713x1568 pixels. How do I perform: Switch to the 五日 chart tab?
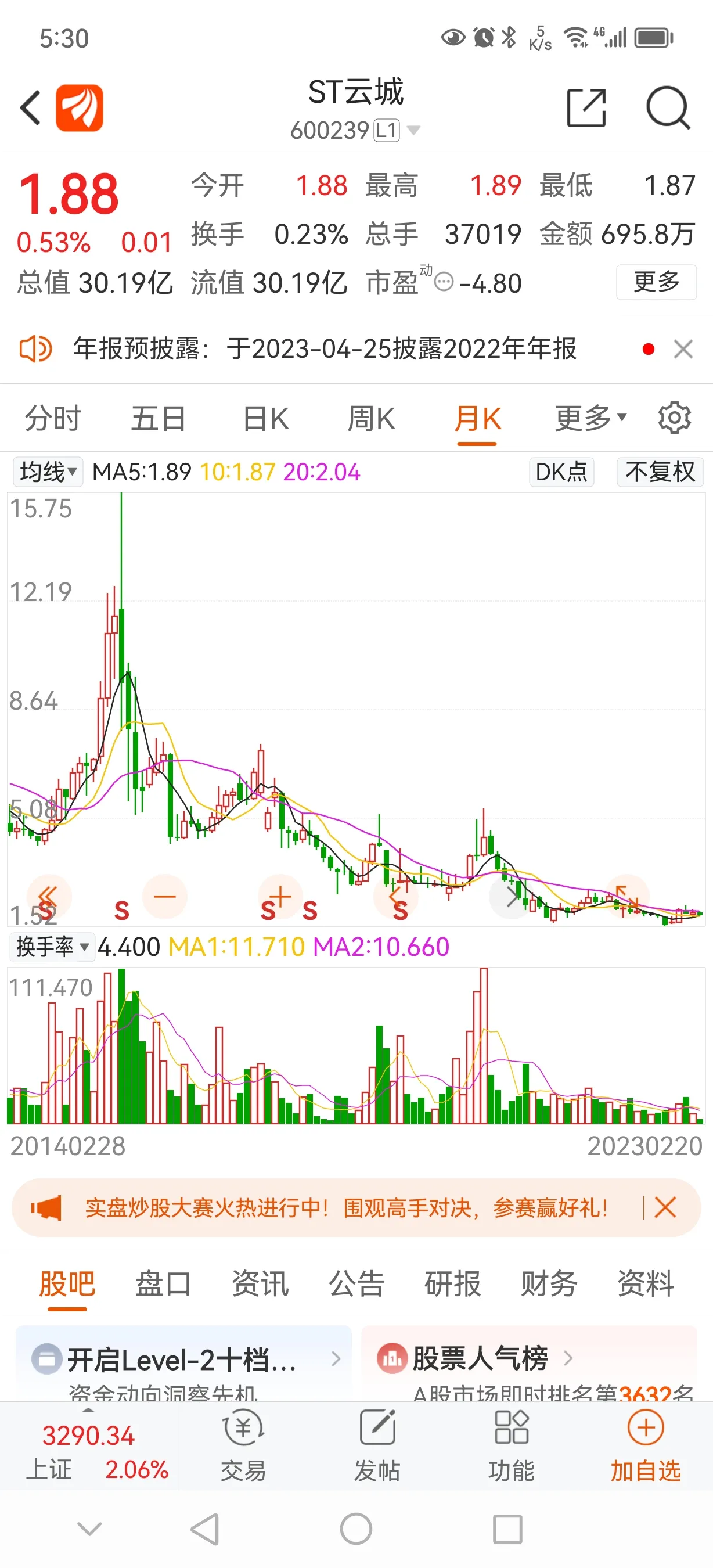(158, 419)
